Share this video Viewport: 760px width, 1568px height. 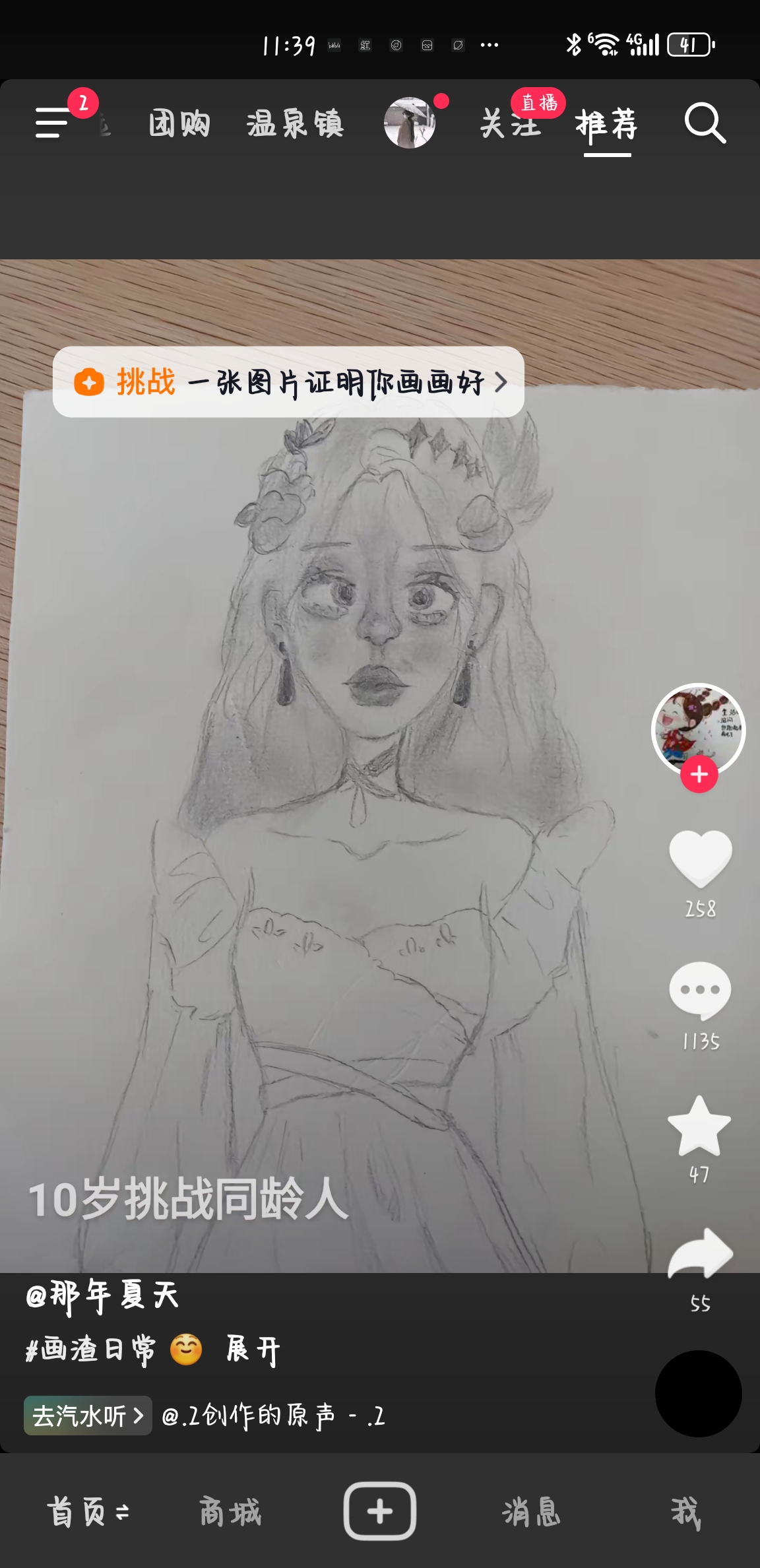[x=700, y=1253]
